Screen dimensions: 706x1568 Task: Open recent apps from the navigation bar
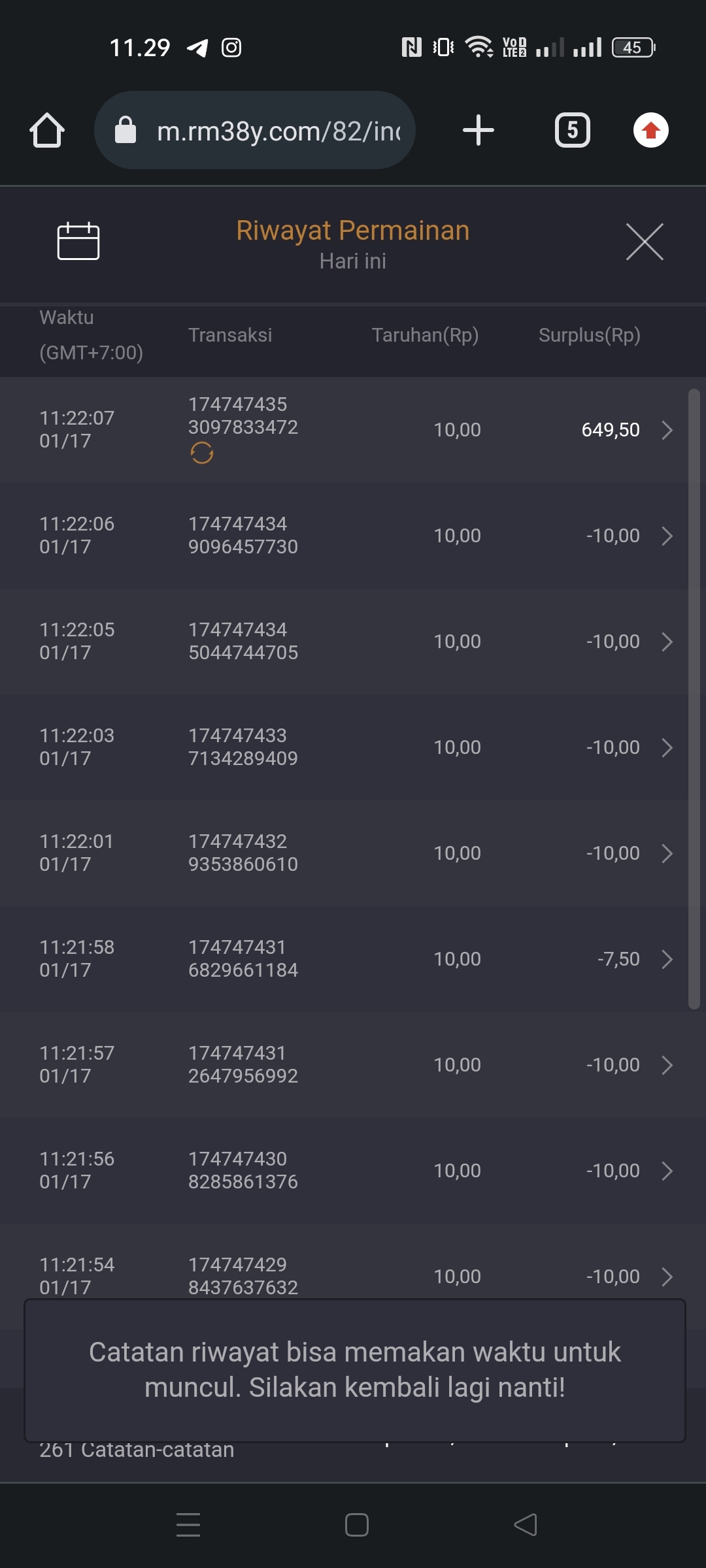click(188, 1525)
